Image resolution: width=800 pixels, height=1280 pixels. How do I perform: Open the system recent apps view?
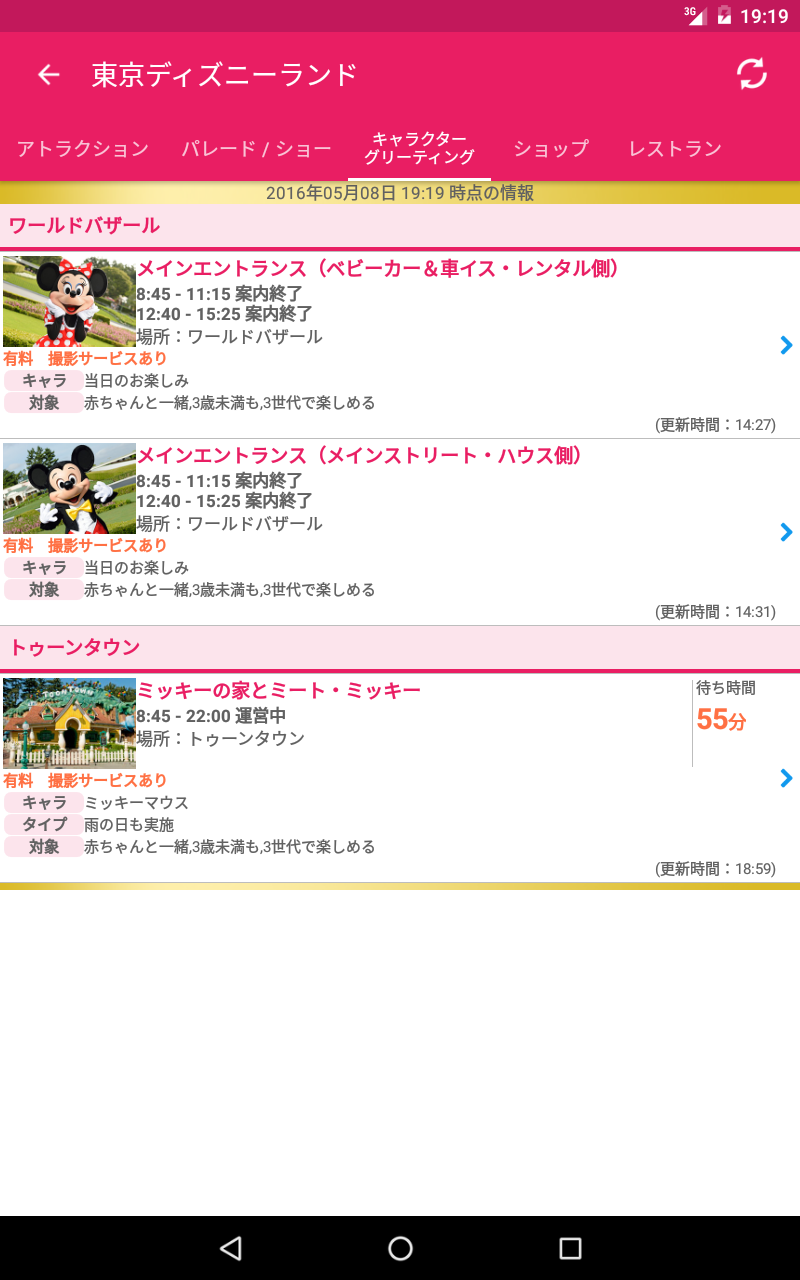click(570, 1248)
